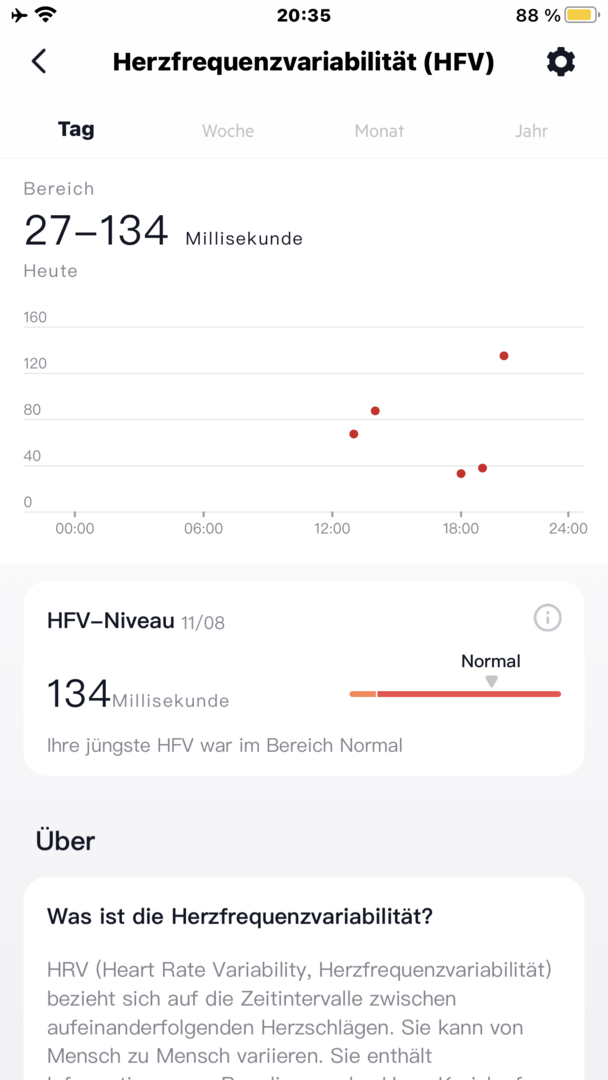Go back using the top-left arrow
The image size is (608, 1080).
39,62
